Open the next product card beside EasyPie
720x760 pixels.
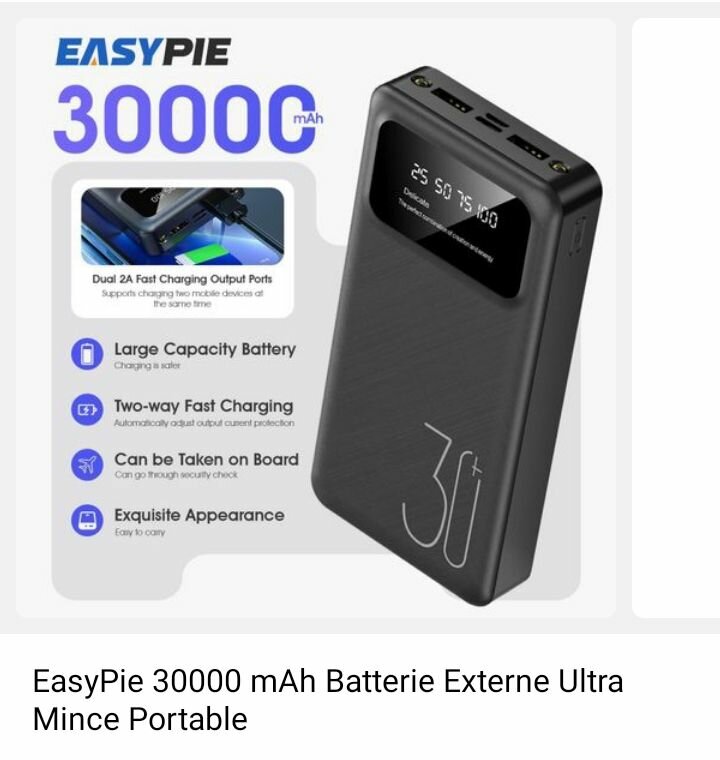click(676, 318)
